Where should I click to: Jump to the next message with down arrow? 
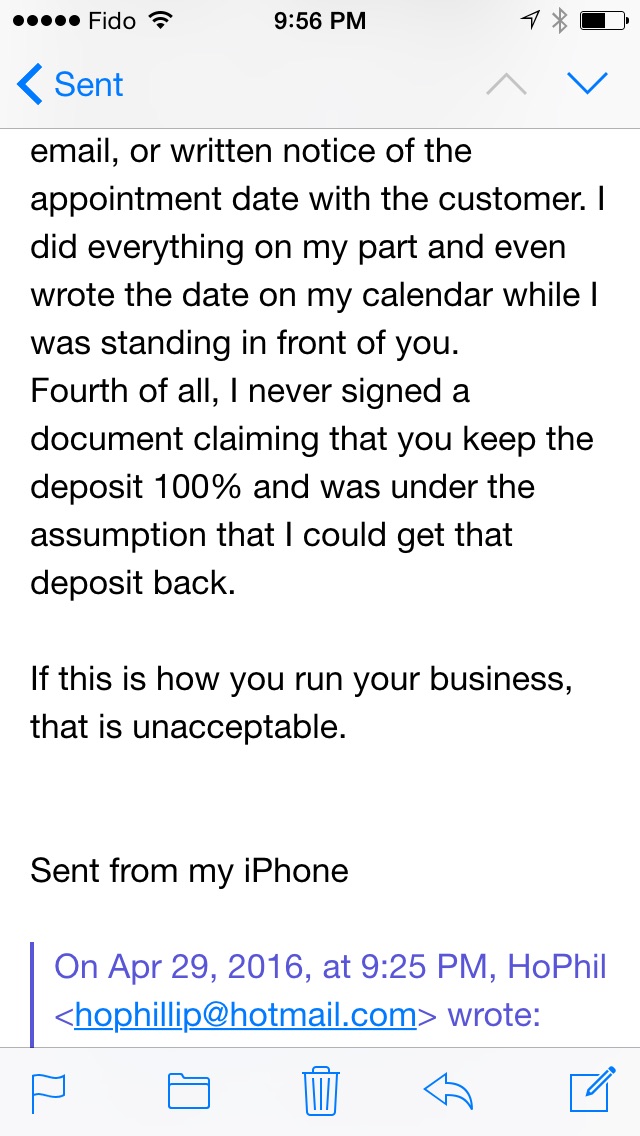click(x=587, y=85)
